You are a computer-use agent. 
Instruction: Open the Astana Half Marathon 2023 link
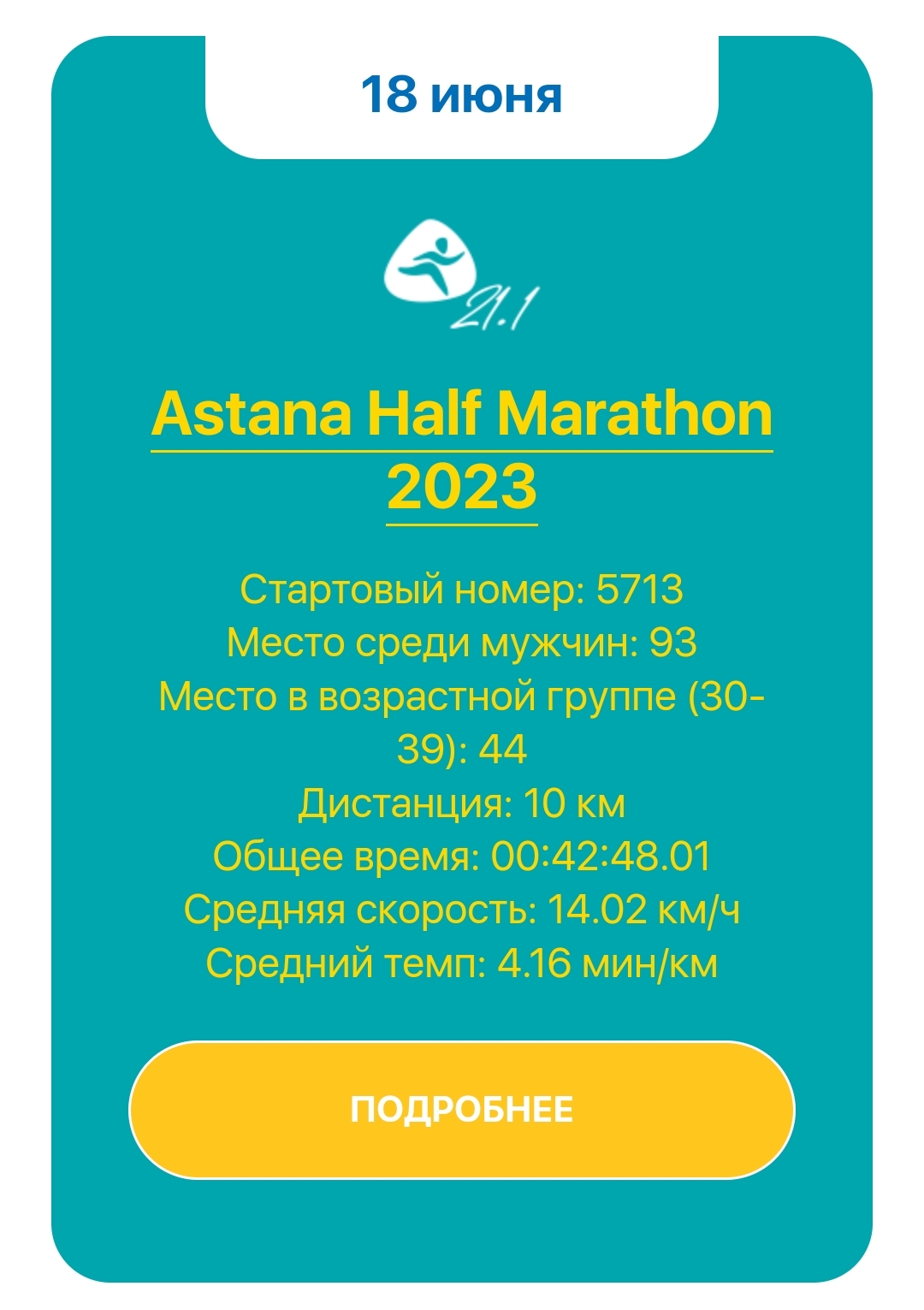462,415
